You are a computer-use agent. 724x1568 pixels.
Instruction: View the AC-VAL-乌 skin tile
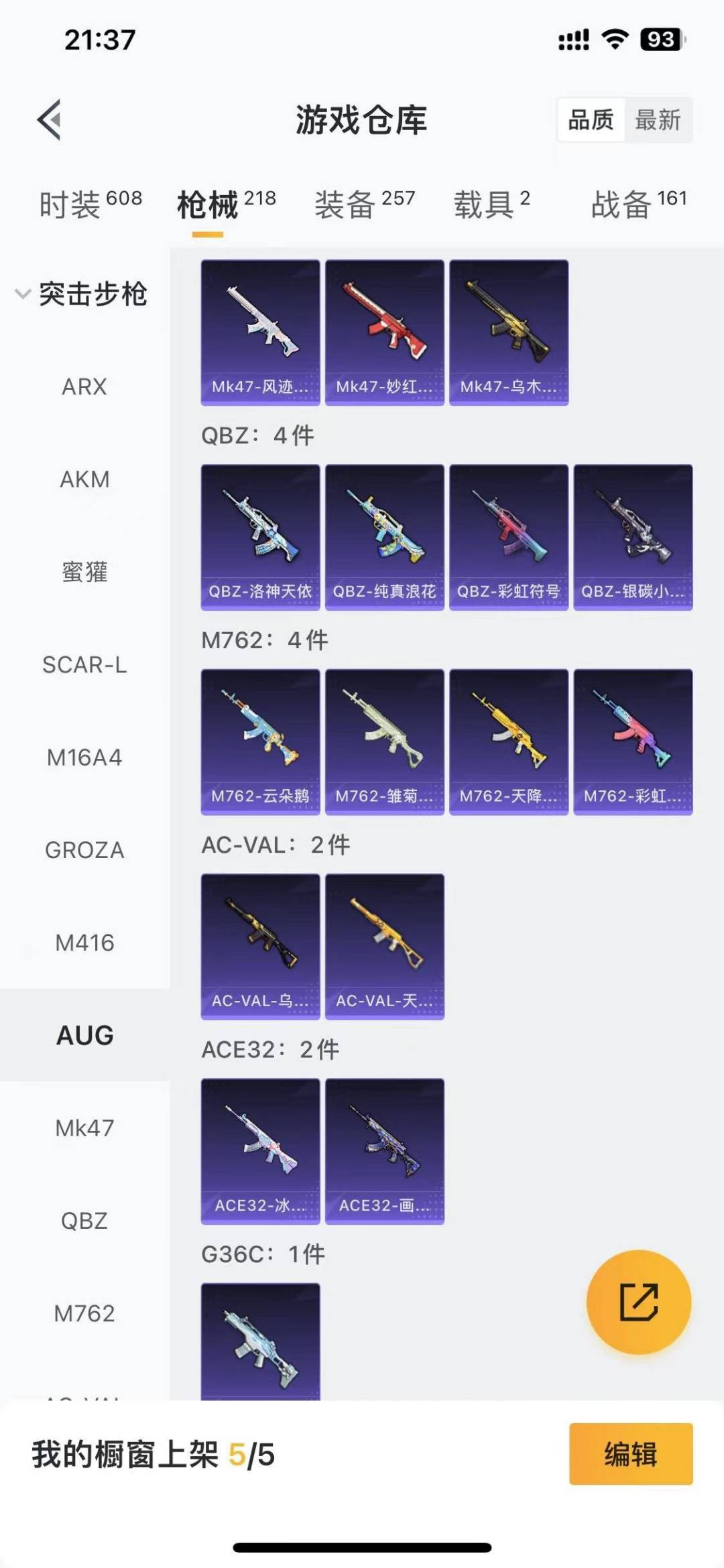click(260, 946)
